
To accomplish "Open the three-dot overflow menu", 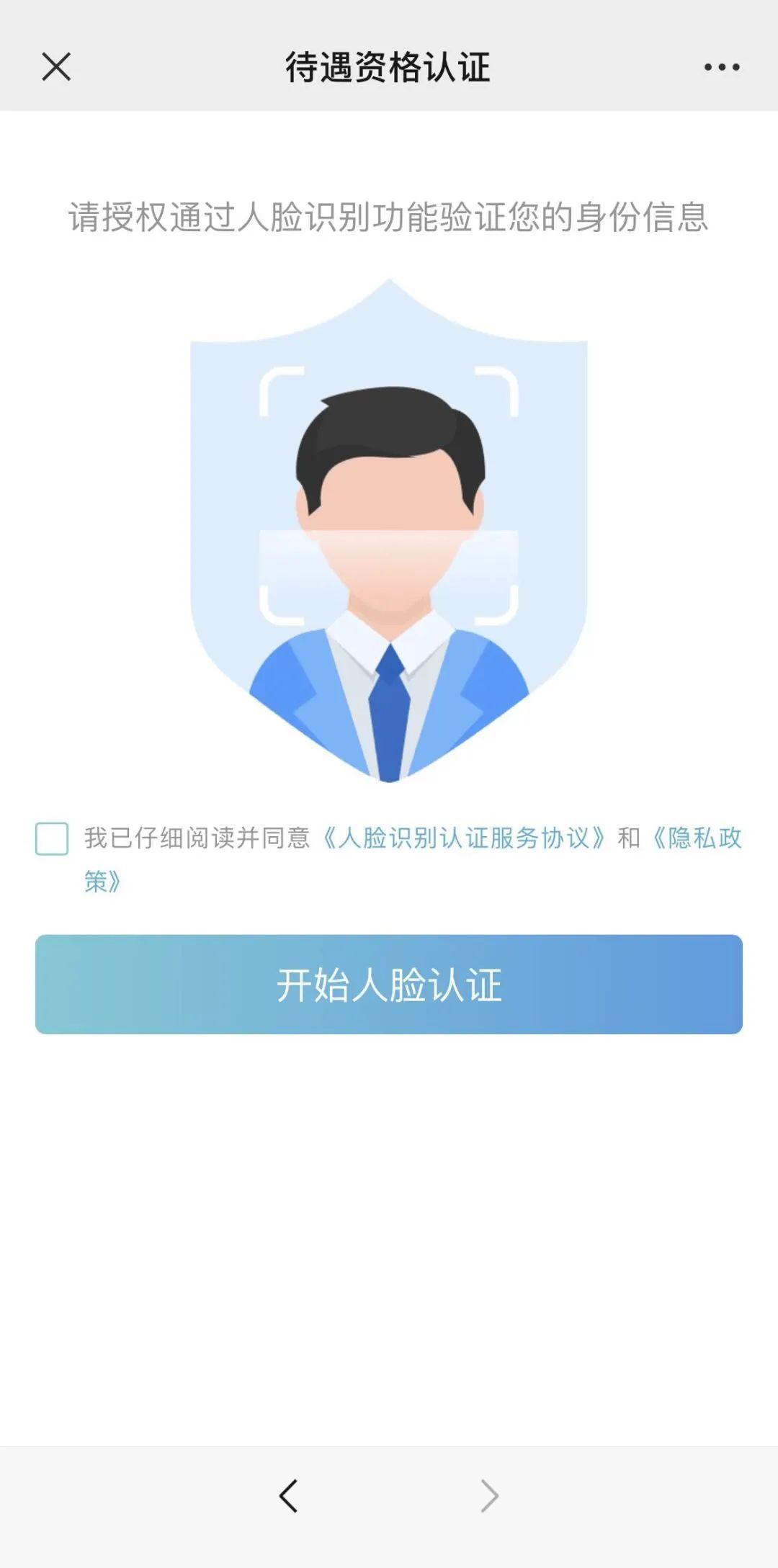I will tap(722, 67).
